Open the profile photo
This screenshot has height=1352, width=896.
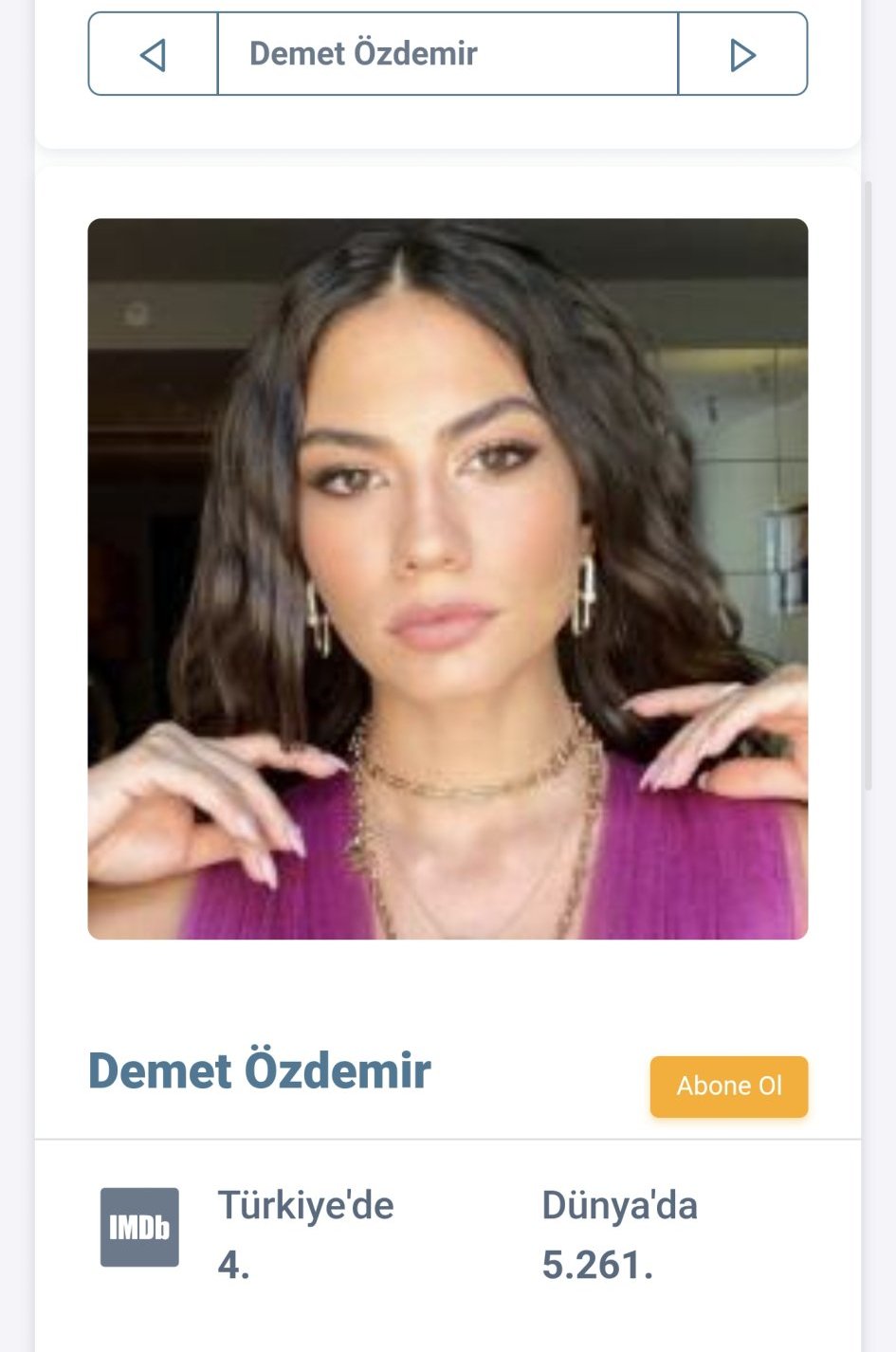(x=448, y=578)
